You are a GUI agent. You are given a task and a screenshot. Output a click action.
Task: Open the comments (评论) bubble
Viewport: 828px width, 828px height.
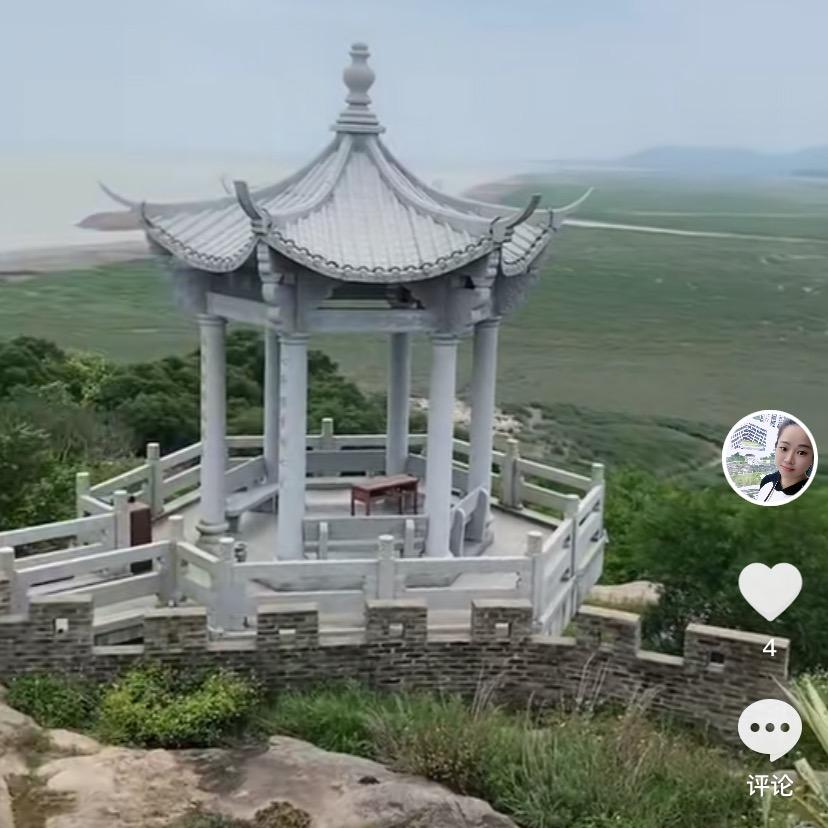click(x=769, y=730)
